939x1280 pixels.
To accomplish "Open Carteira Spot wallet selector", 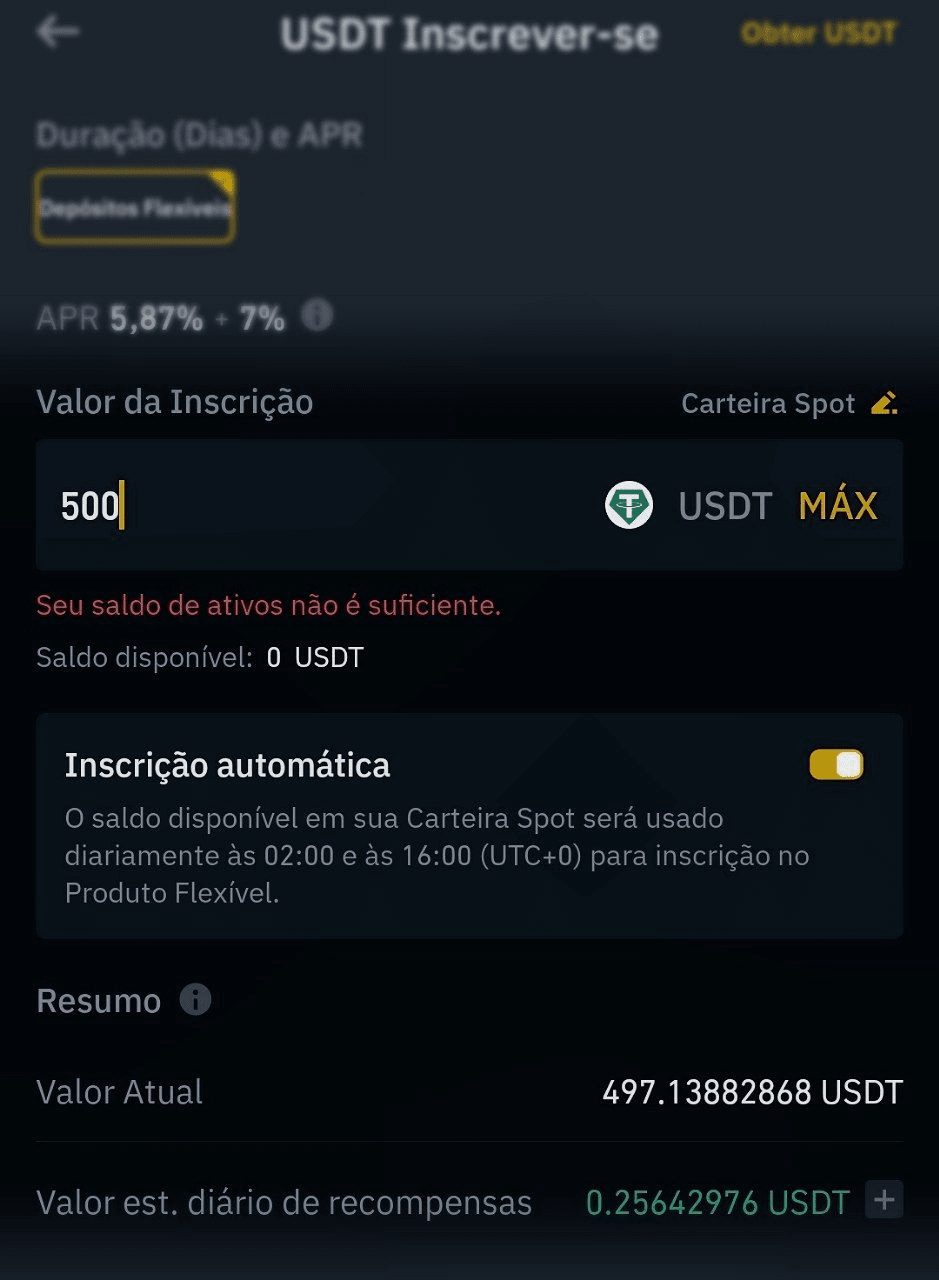I will 768,403.
